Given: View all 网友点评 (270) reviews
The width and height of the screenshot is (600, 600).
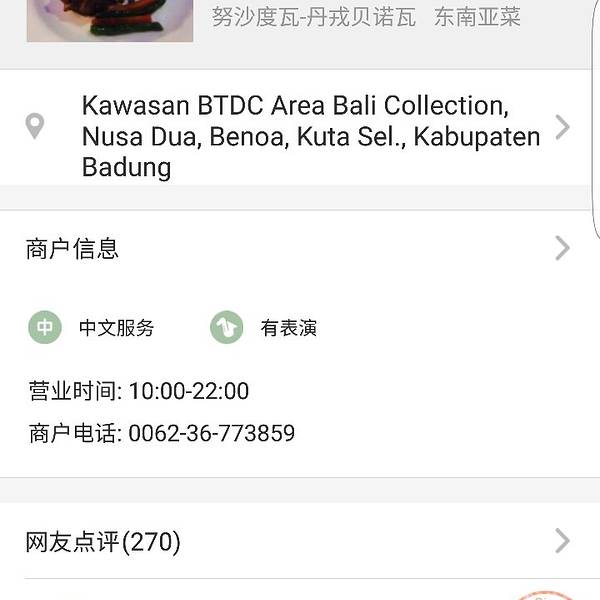Looking at the screenshot, I should (300, 542).
